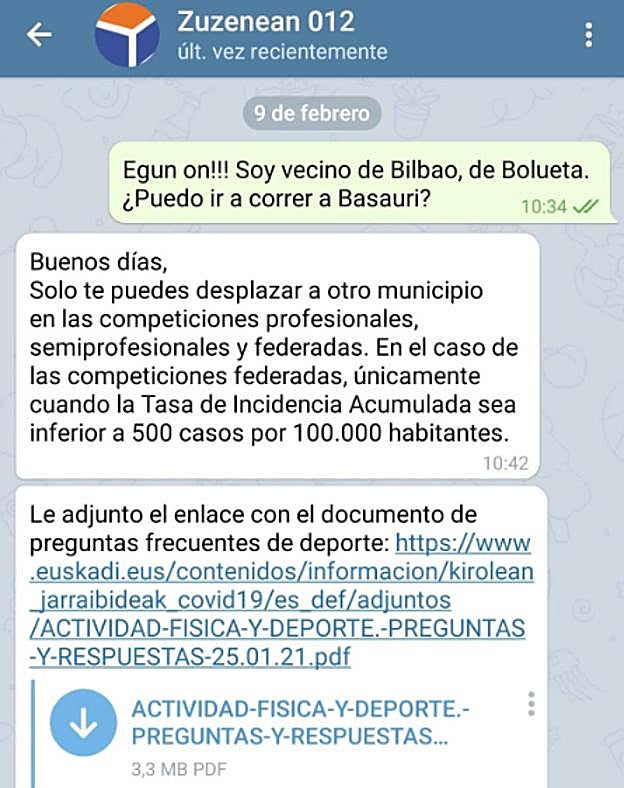Open the euskadi.eus PDF link
The width and height of the screenshot is (624, 788).
click(282, 601)
